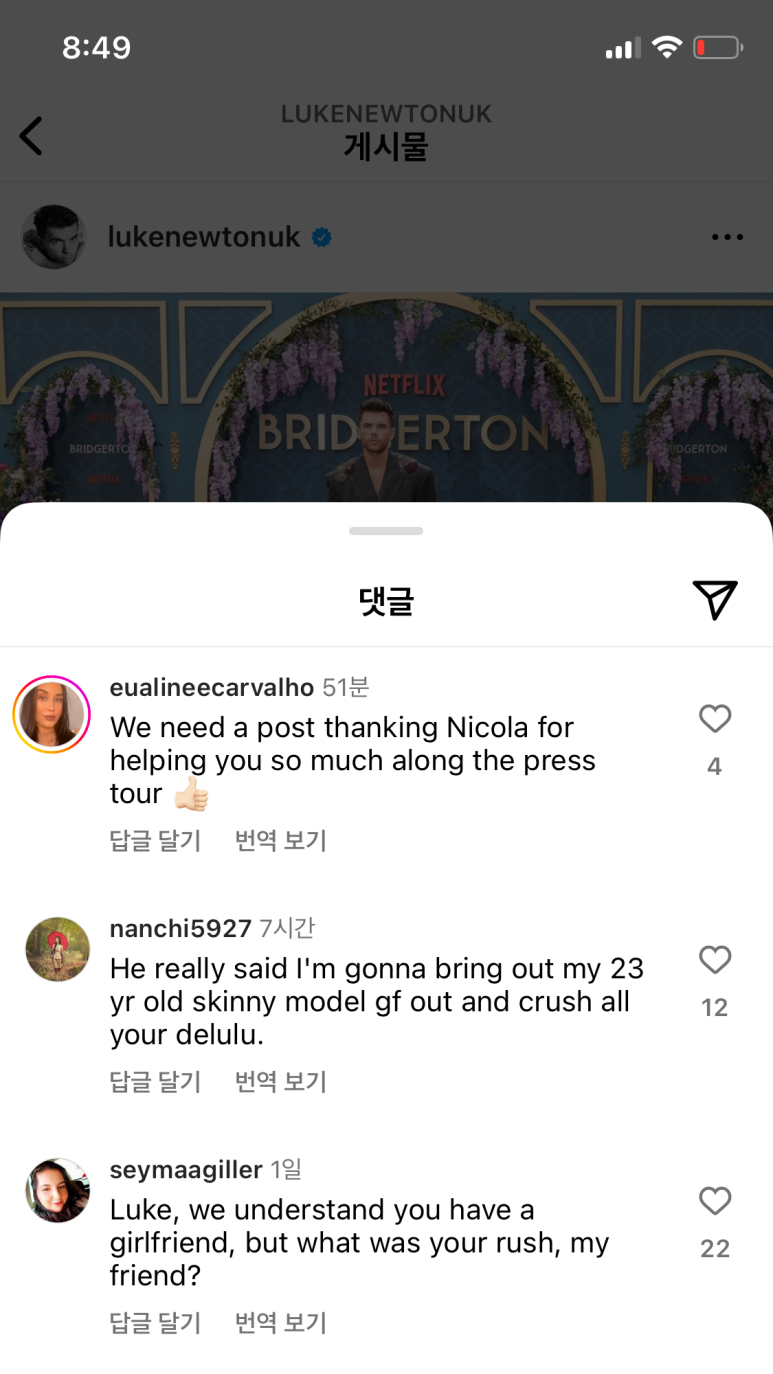Image resolution: width=773 pixels, height=1374 pixels.
Task: Share the post via the paper plane icon
Action: (x=714, y=600)
